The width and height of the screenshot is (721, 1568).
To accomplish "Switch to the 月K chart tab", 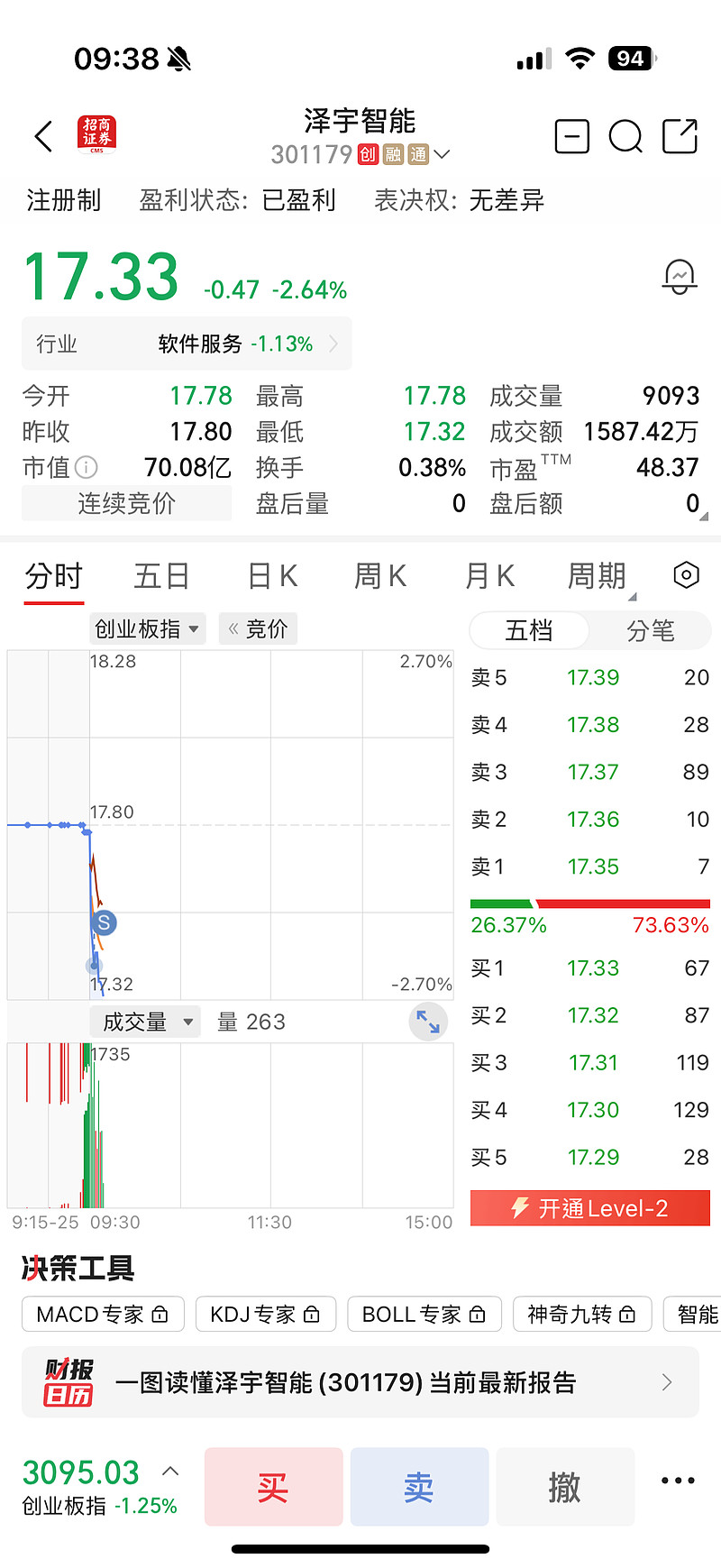I will pyautogui.click(x=489, y=576).
